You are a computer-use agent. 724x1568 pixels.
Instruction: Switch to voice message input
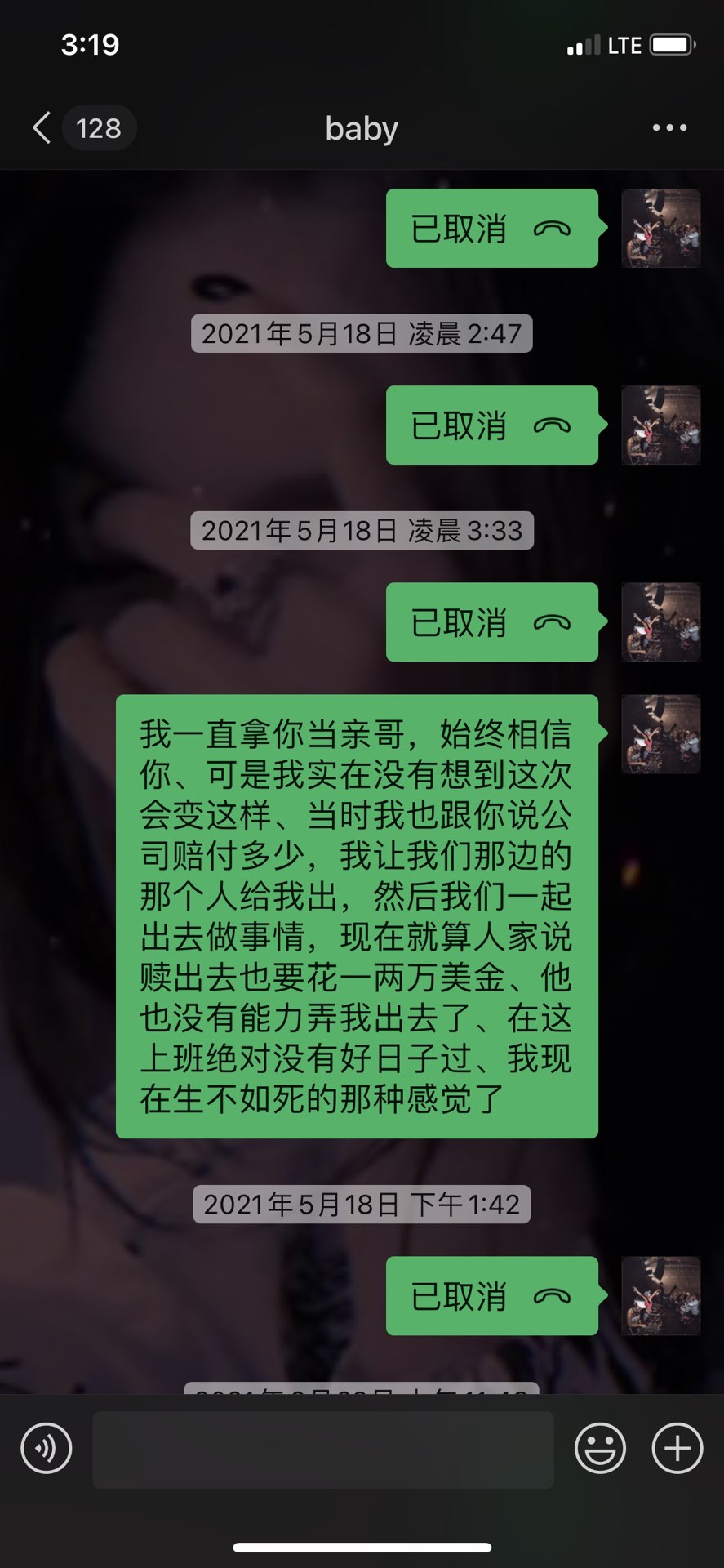point(47,1448)
